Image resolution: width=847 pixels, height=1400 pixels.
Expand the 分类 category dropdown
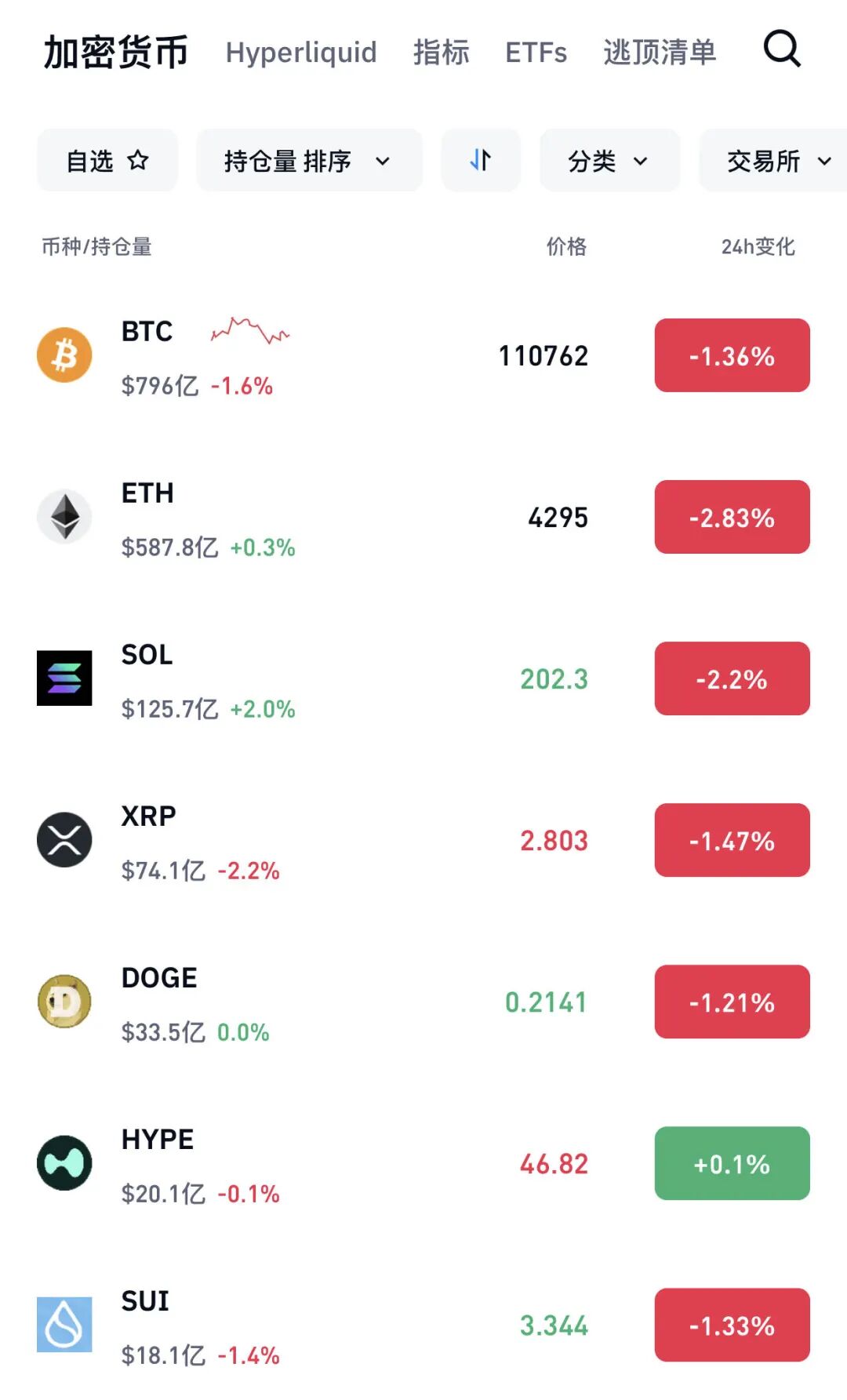tap(609, 160)
